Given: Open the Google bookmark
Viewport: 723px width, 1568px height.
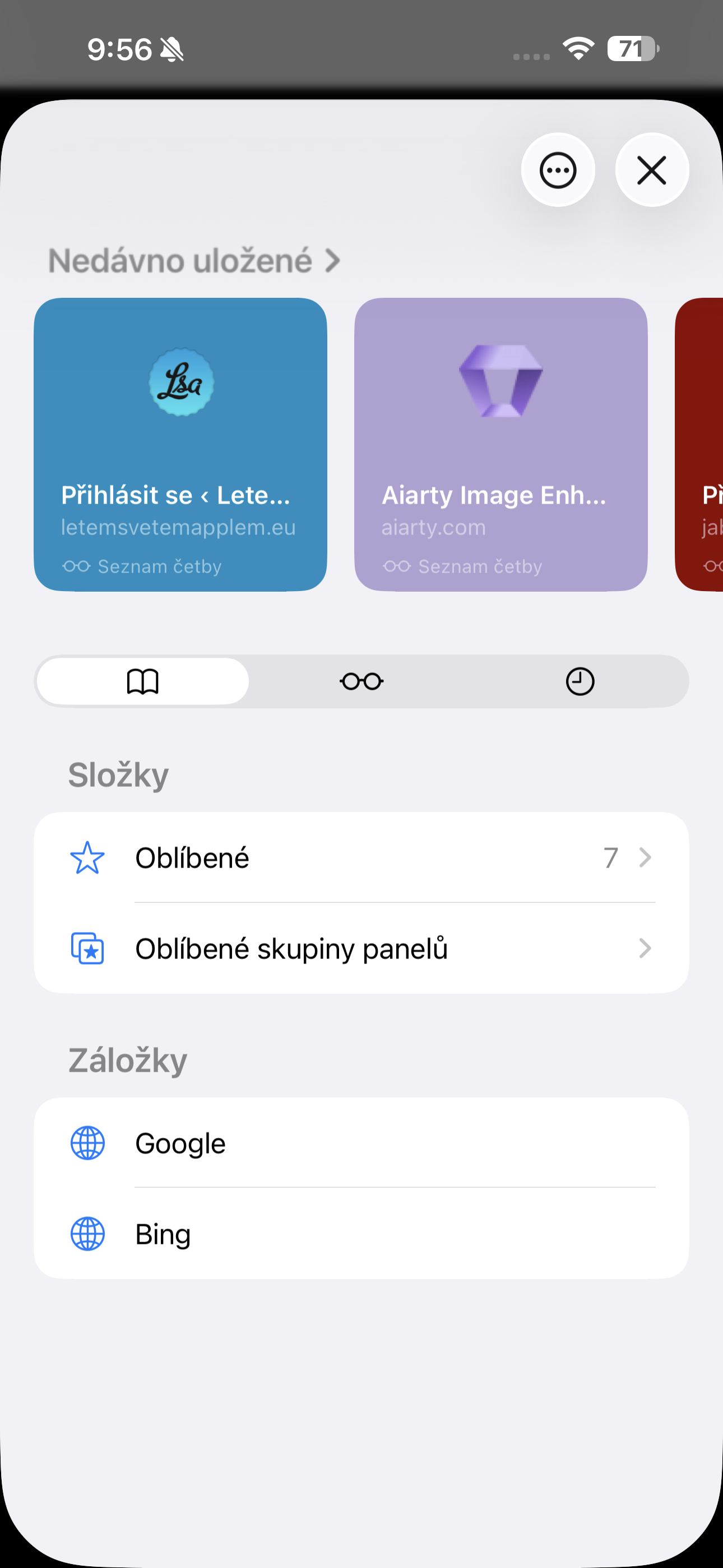Looking at the screenshot, I should pyautogui.click(x=361, y=1143).
